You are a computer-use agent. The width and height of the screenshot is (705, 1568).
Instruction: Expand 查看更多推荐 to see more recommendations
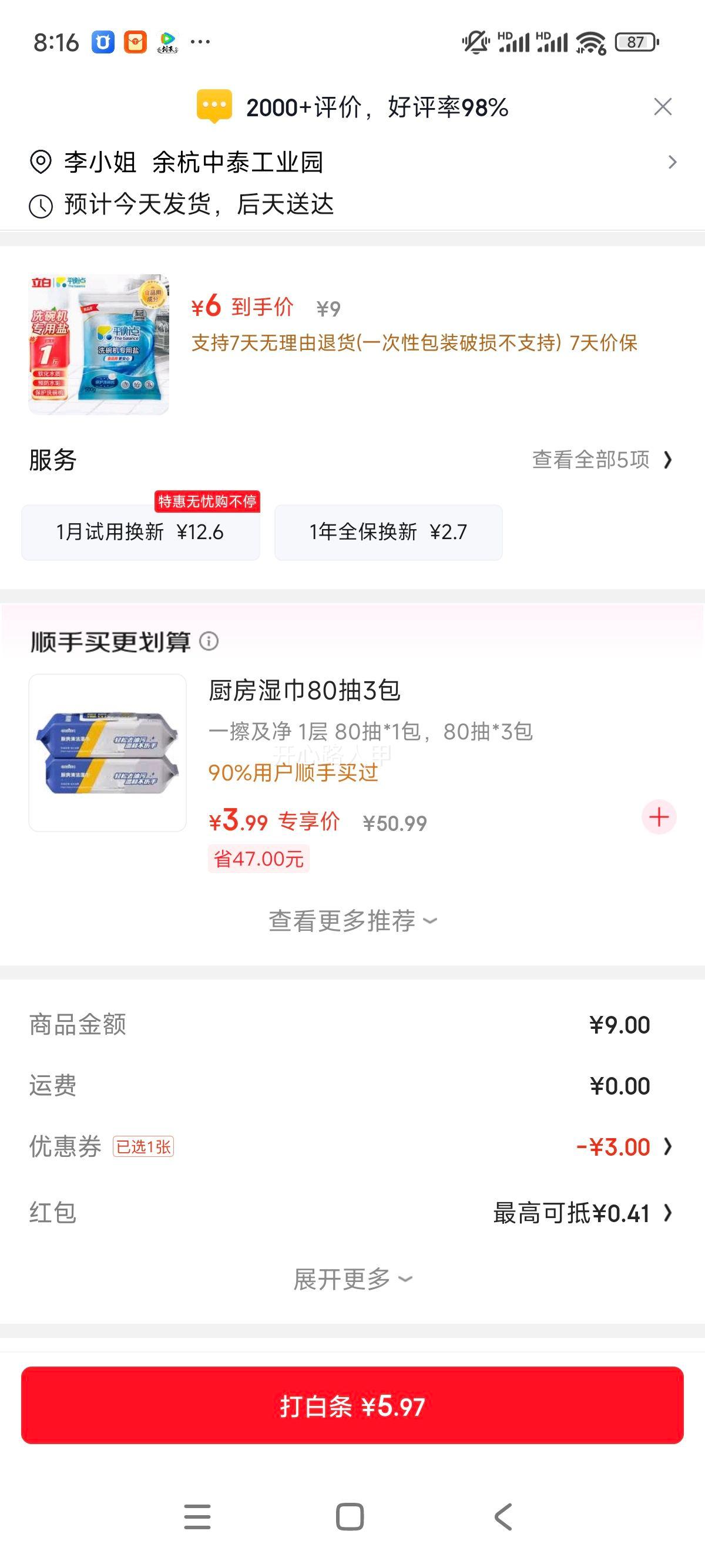pos(352,921)
